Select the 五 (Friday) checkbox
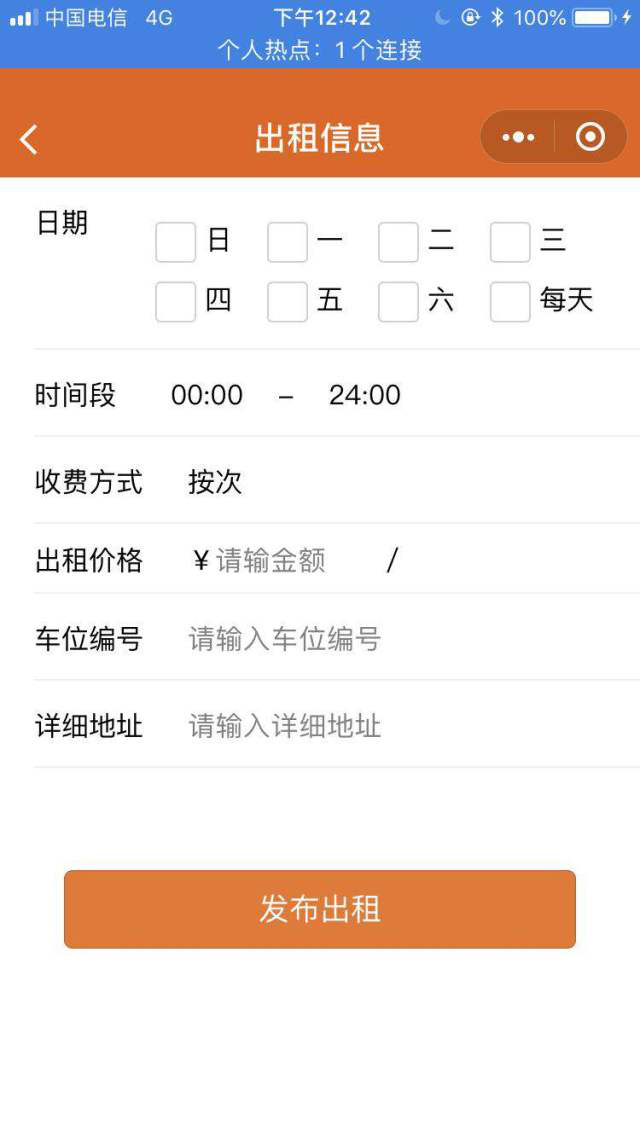This screenshot has height=1138, width=640. tap(287, 302)
